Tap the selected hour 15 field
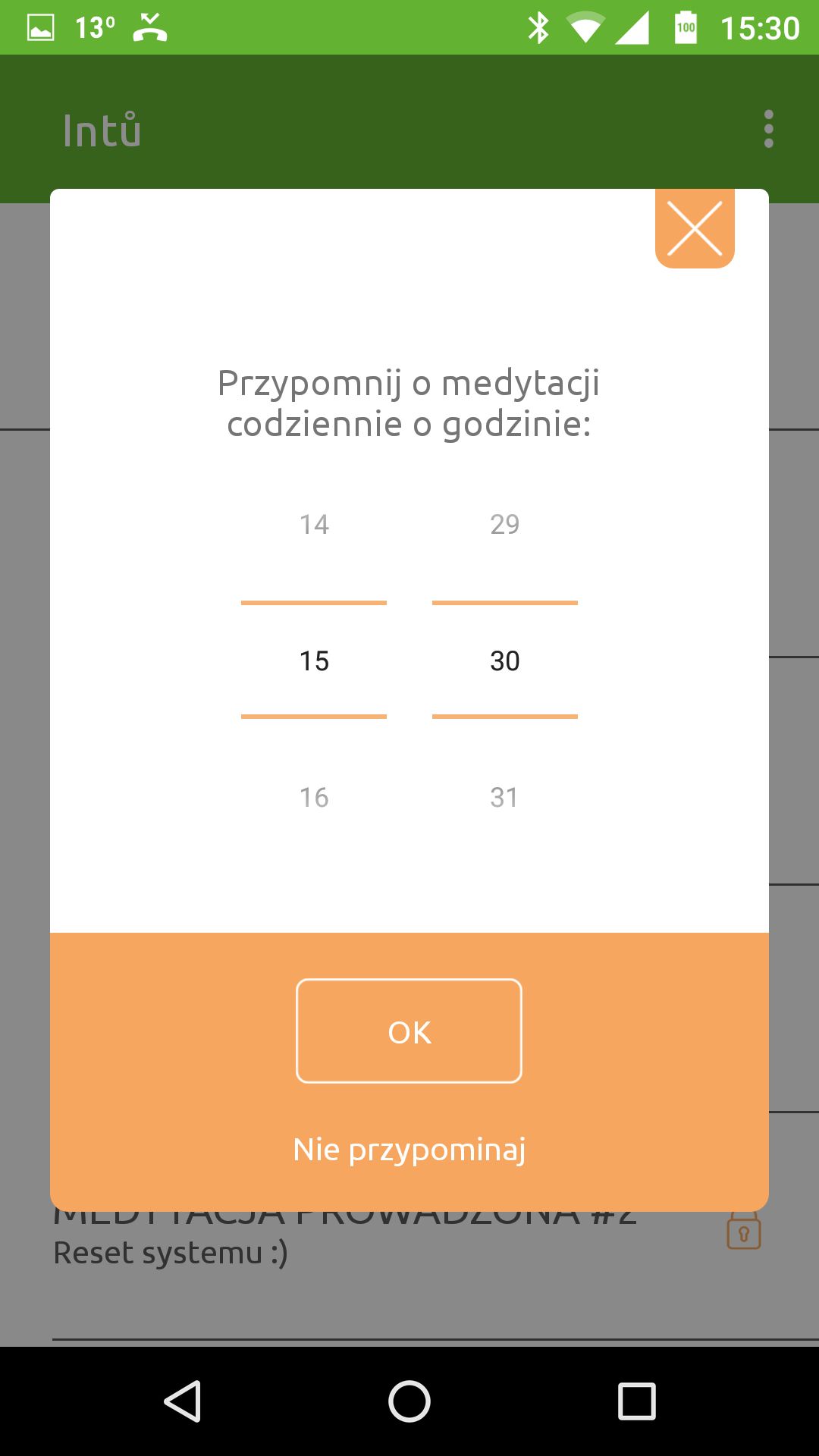This screenshot has height=1456, width=819. (314, 661)
